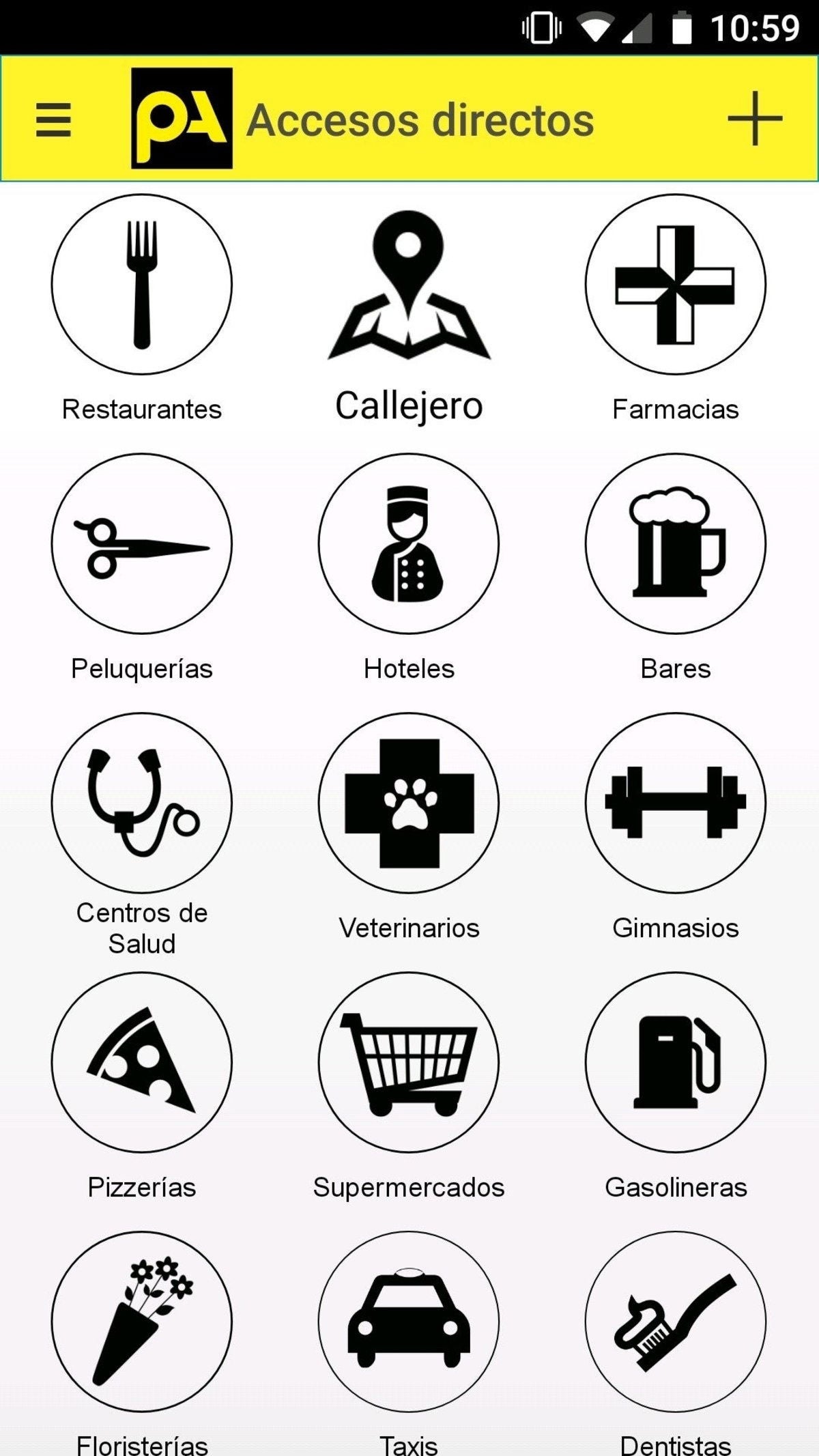
Task: Tap the Taxis shortcut
Action: [x=409, y=1322]
